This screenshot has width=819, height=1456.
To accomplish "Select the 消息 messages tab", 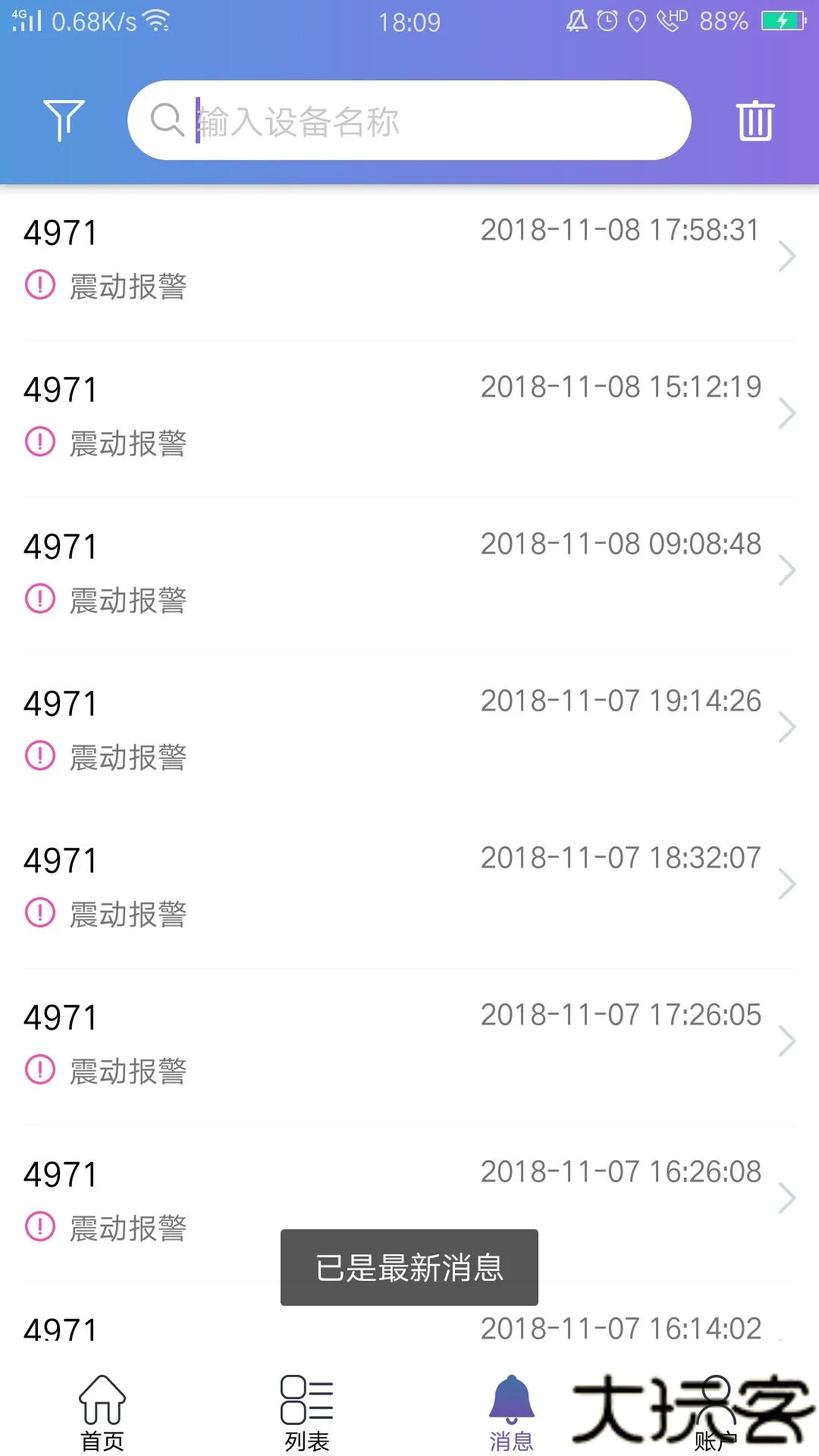I will click(x=512, y=1412).
